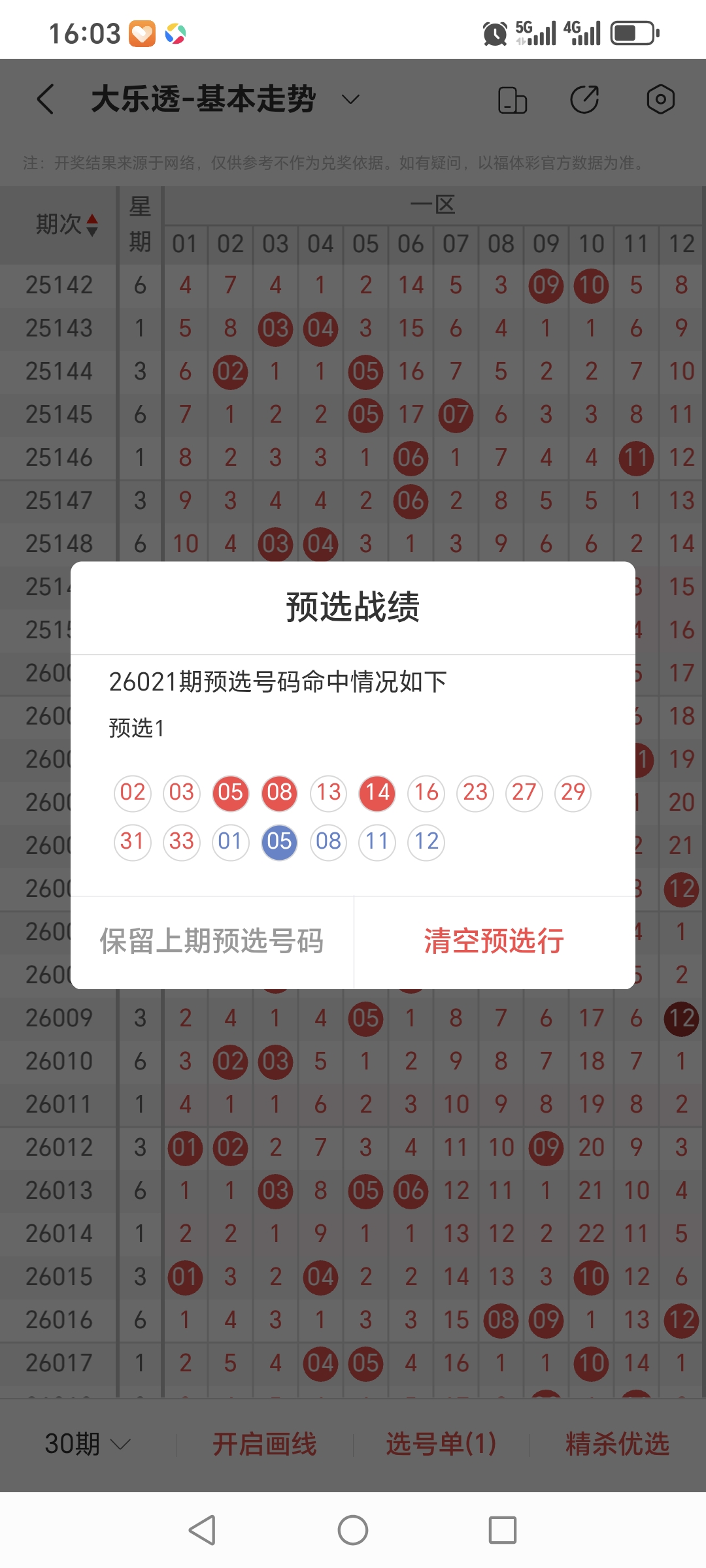Open settings via the hexagon icon
Image resolution: width=706 pixels, height=1568 pixels.
[660, 99]
